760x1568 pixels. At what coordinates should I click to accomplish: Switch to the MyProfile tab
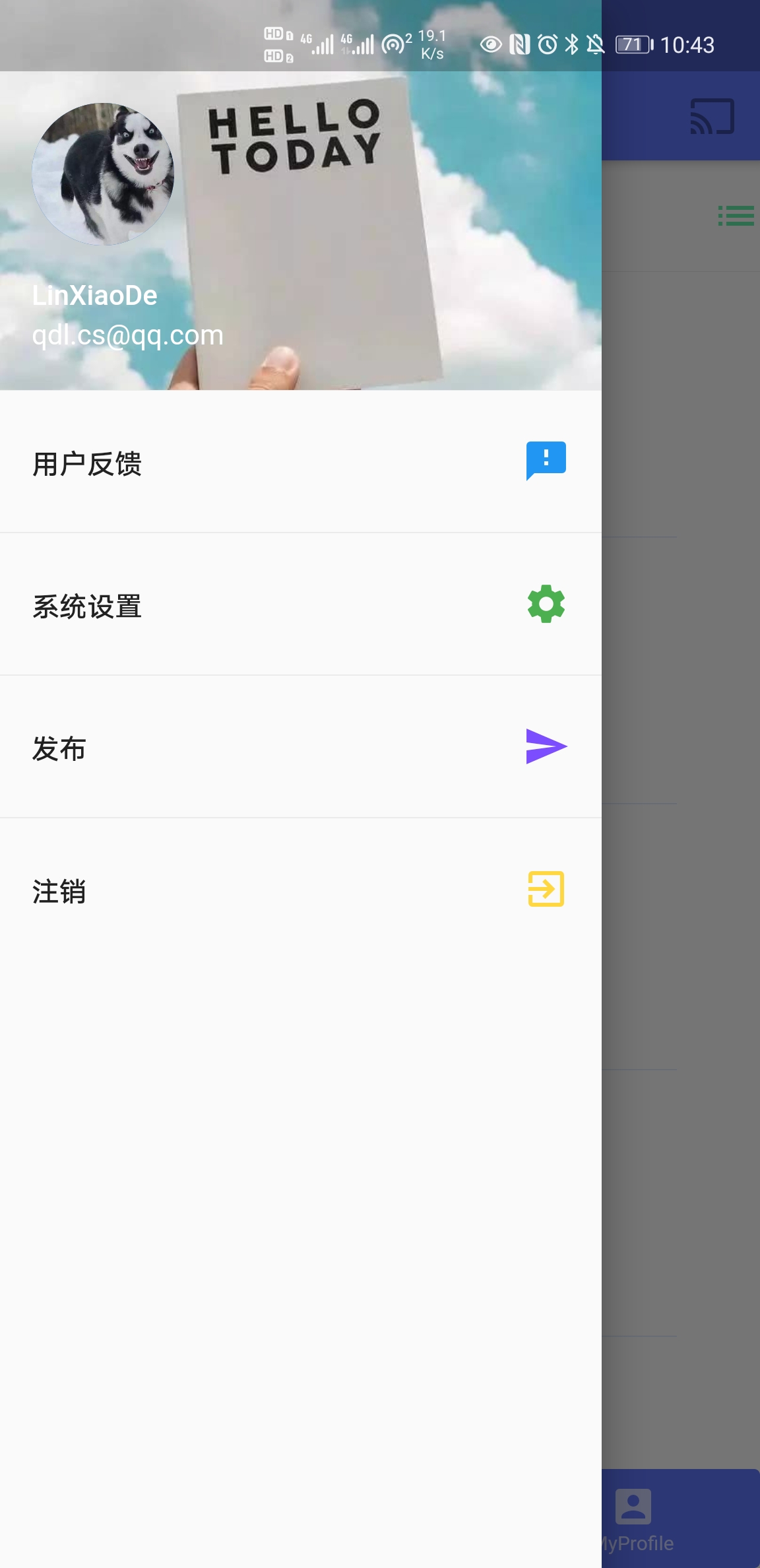pyautogui.click(x=635, y=1519)
